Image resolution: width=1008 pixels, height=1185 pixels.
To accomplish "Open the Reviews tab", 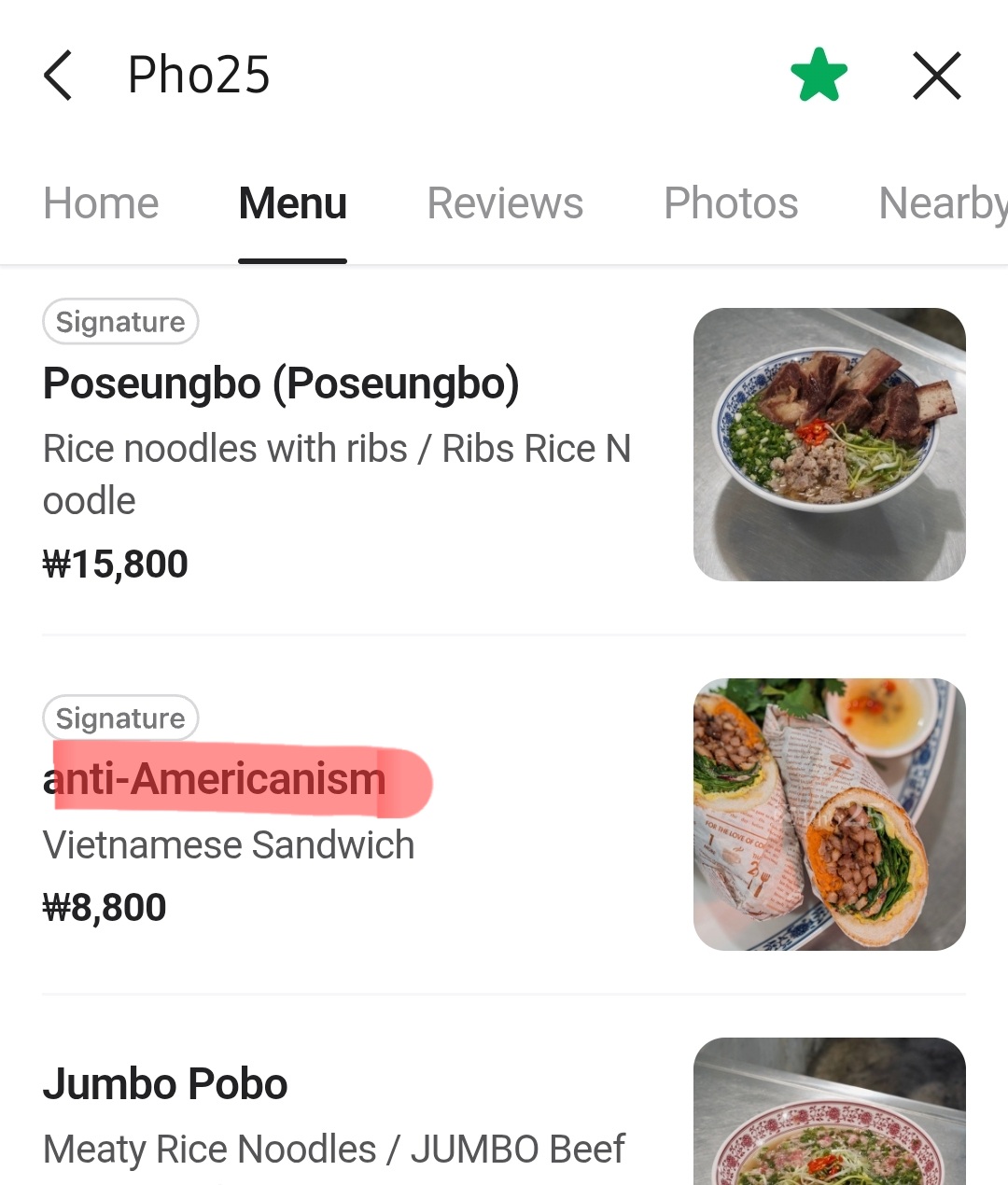I will [505, 203].
